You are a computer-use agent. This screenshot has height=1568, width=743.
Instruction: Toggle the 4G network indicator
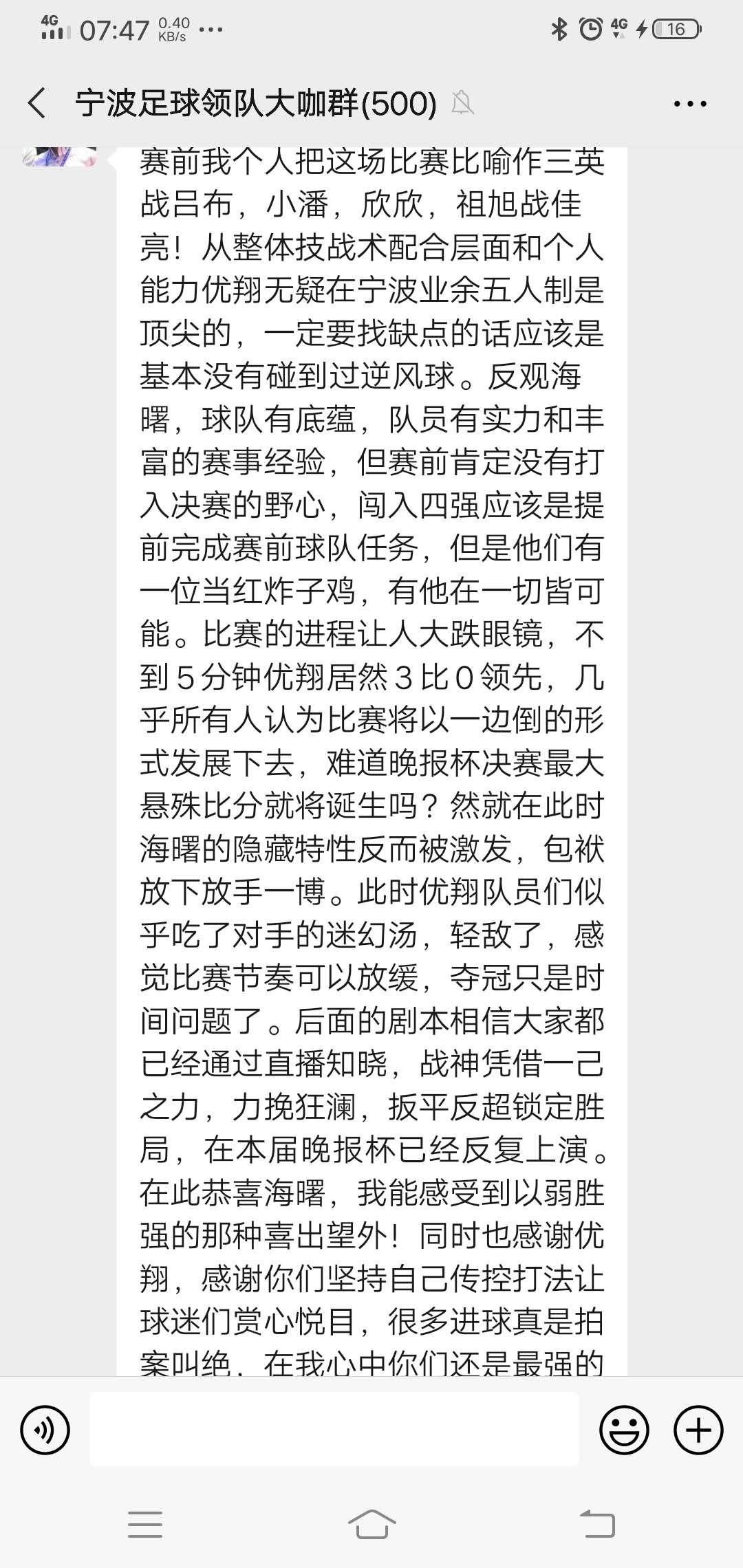618,29
